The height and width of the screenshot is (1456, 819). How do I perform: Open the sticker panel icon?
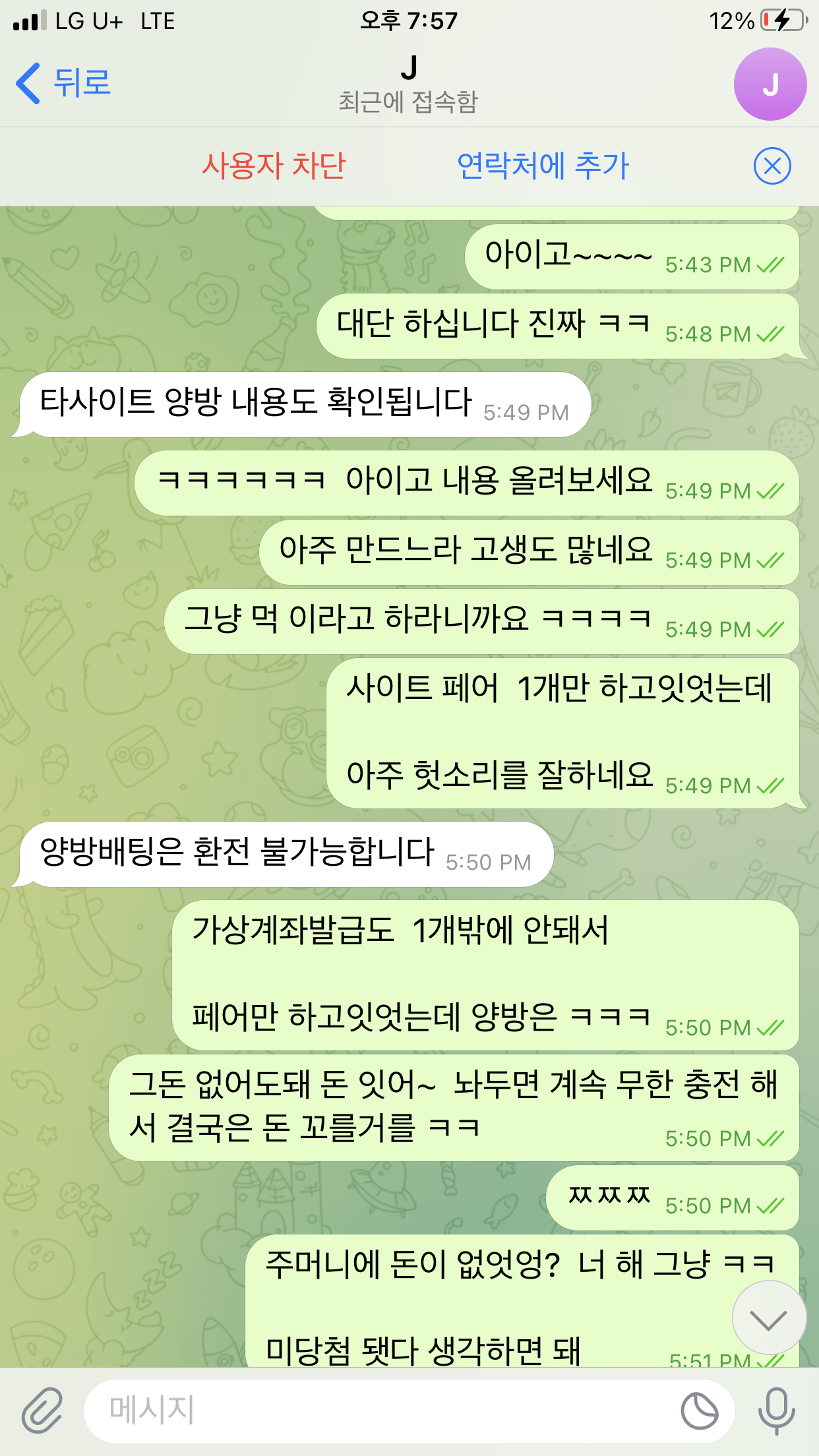tap(700, 1410)
